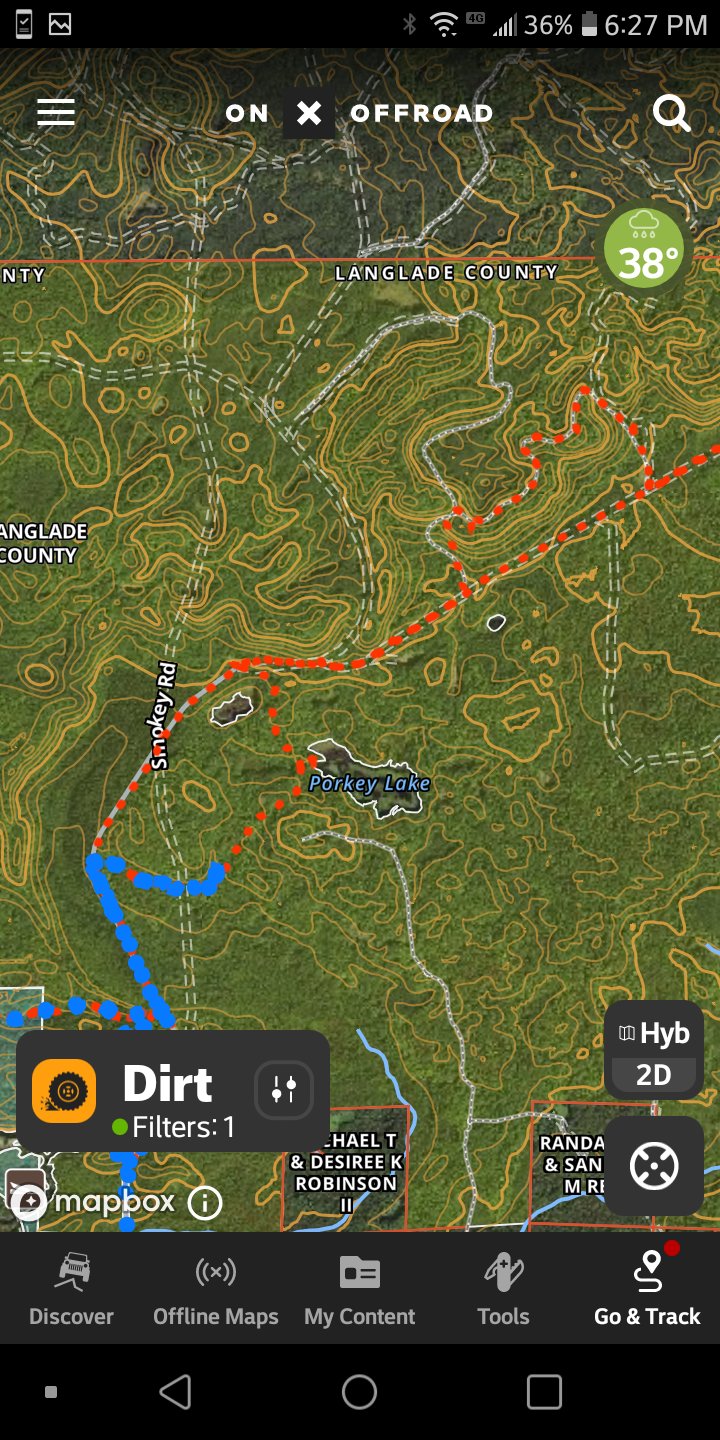
Task: Change the Hyb basemap layer
Action: click(x=654, y=1033)
